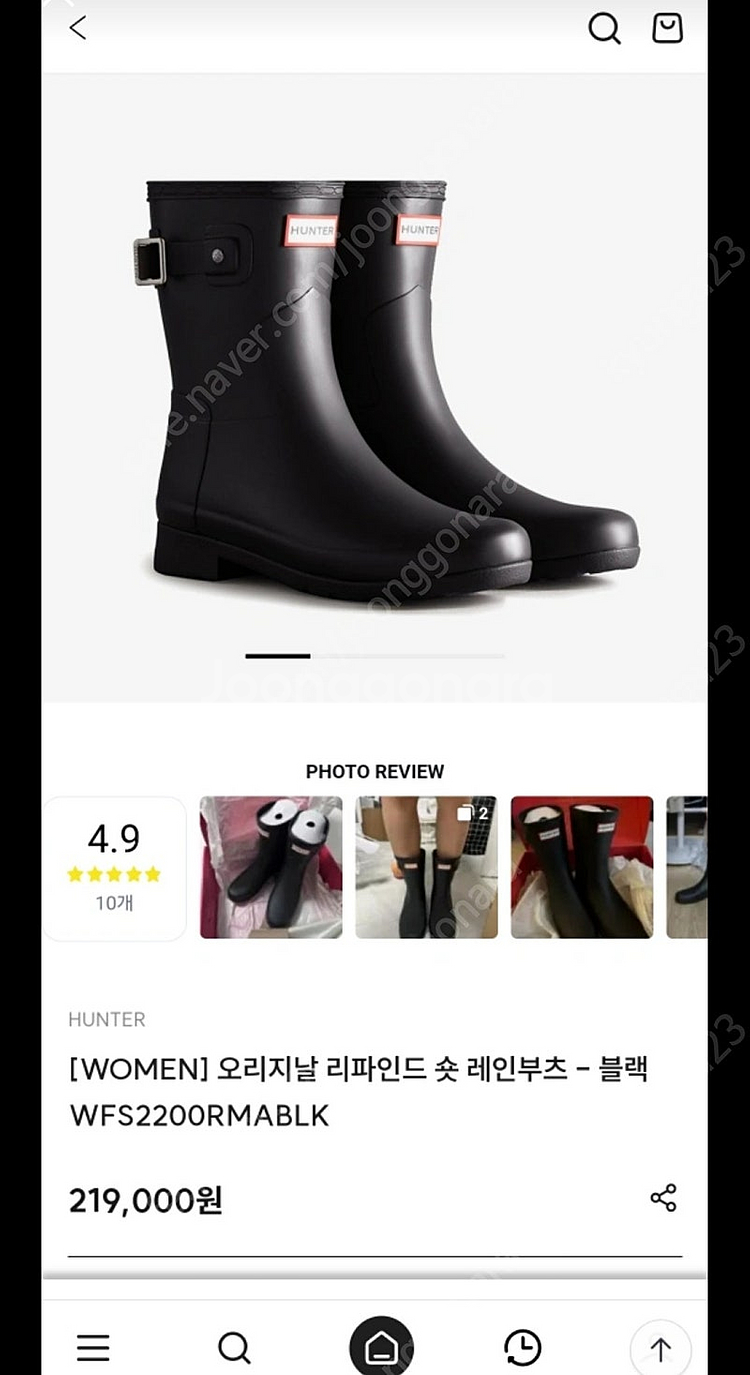Select the search tab in bottom bar
Viewport: 750px width, 1375px height.
point(234,1348)
